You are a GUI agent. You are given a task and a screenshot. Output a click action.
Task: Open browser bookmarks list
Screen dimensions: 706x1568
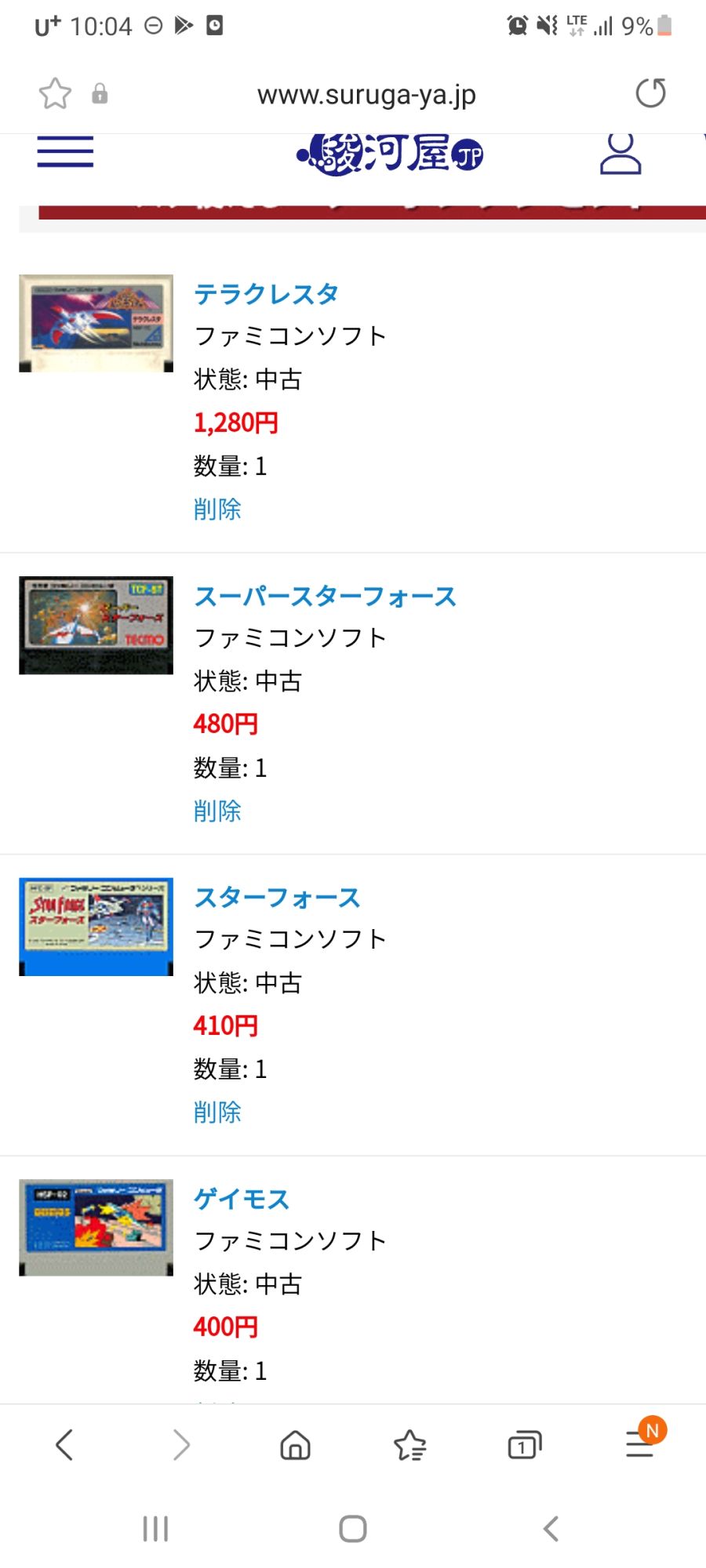pyautogui.click(x=409, y=1444)
